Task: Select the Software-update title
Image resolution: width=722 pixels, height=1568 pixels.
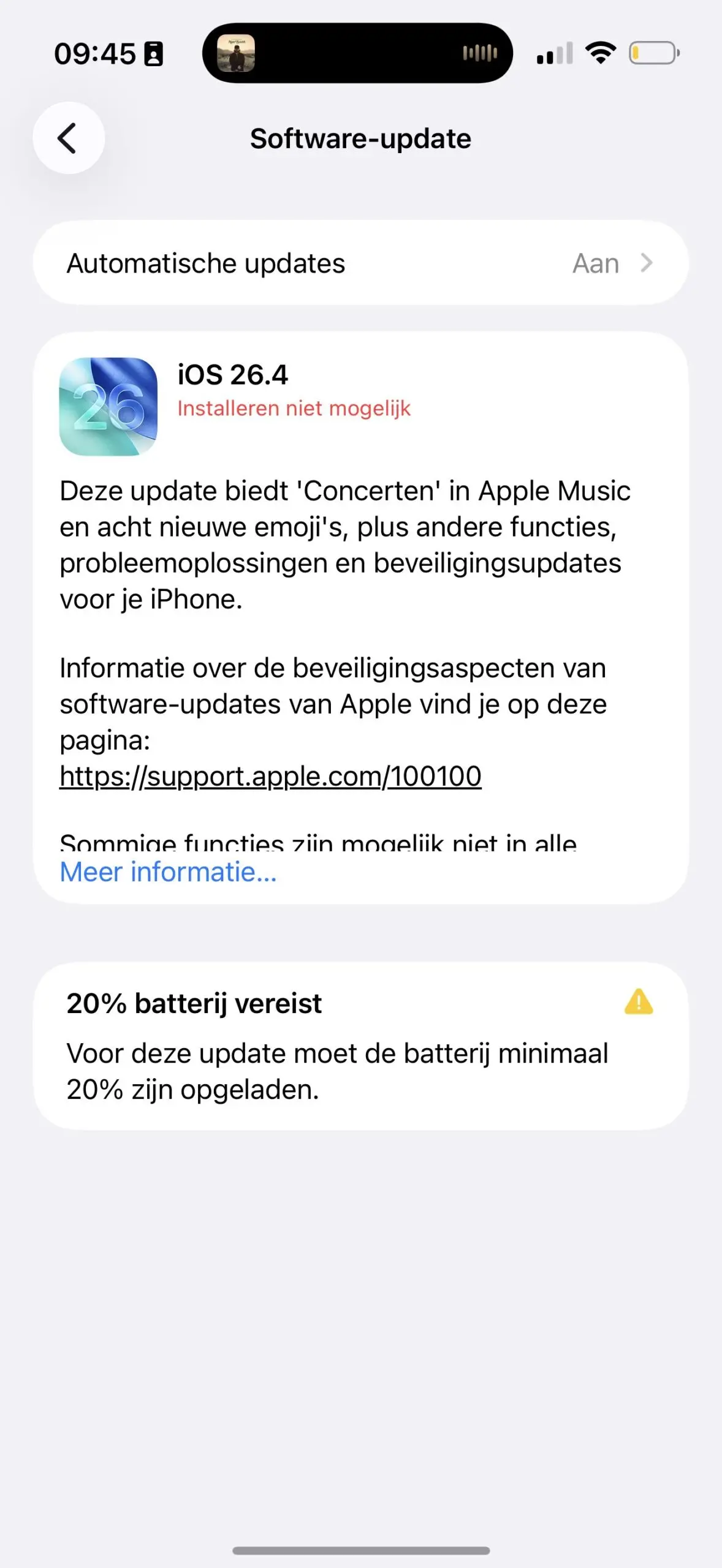Action: pyautogui.click(x=360, y=138)
